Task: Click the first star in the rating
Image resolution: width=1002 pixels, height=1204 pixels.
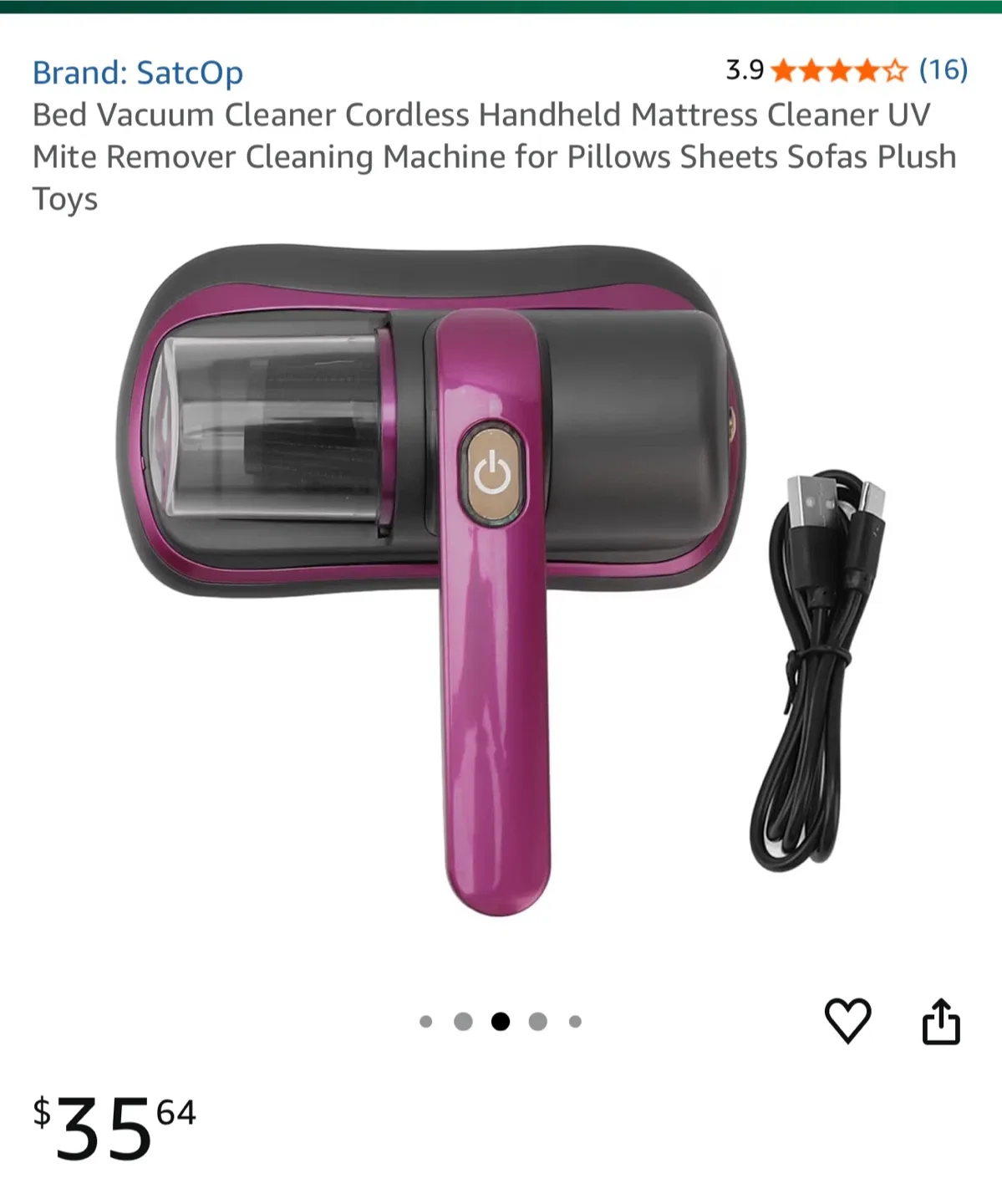Action: [x=782, y=71]
